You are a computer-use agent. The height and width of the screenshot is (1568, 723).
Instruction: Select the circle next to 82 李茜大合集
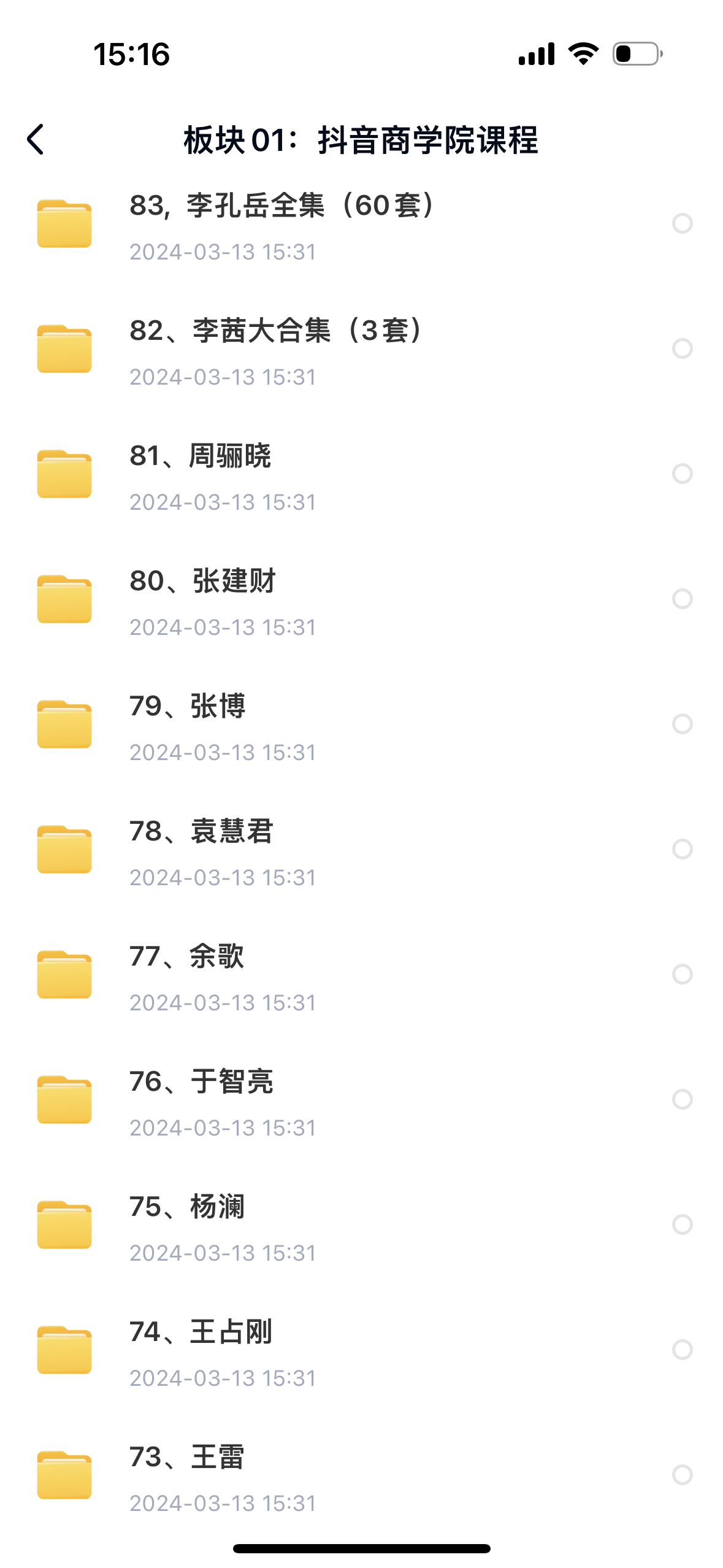pyautogui.click(x=682, y=348)
